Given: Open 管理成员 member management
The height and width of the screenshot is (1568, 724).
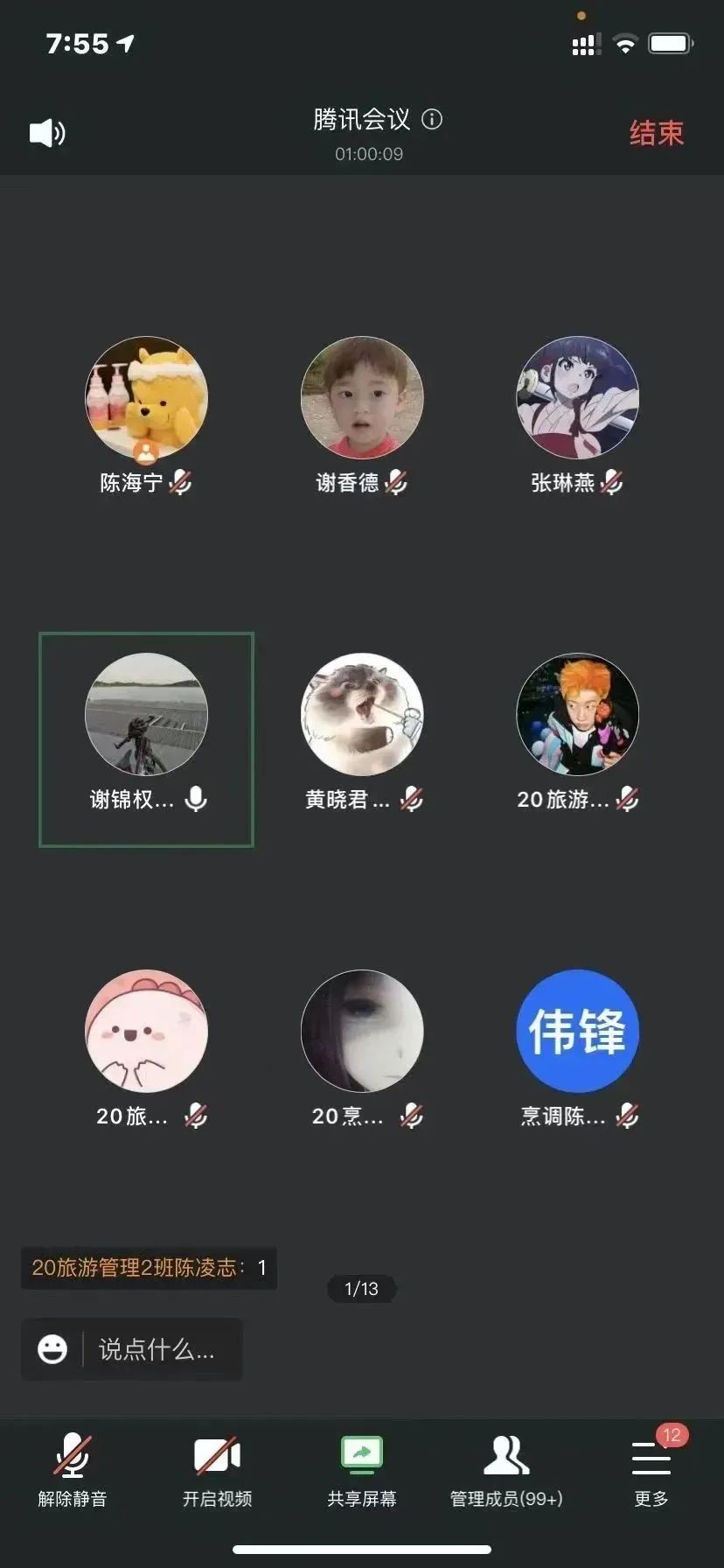Looking at the screenshot, I should [x=506, y=1472].
